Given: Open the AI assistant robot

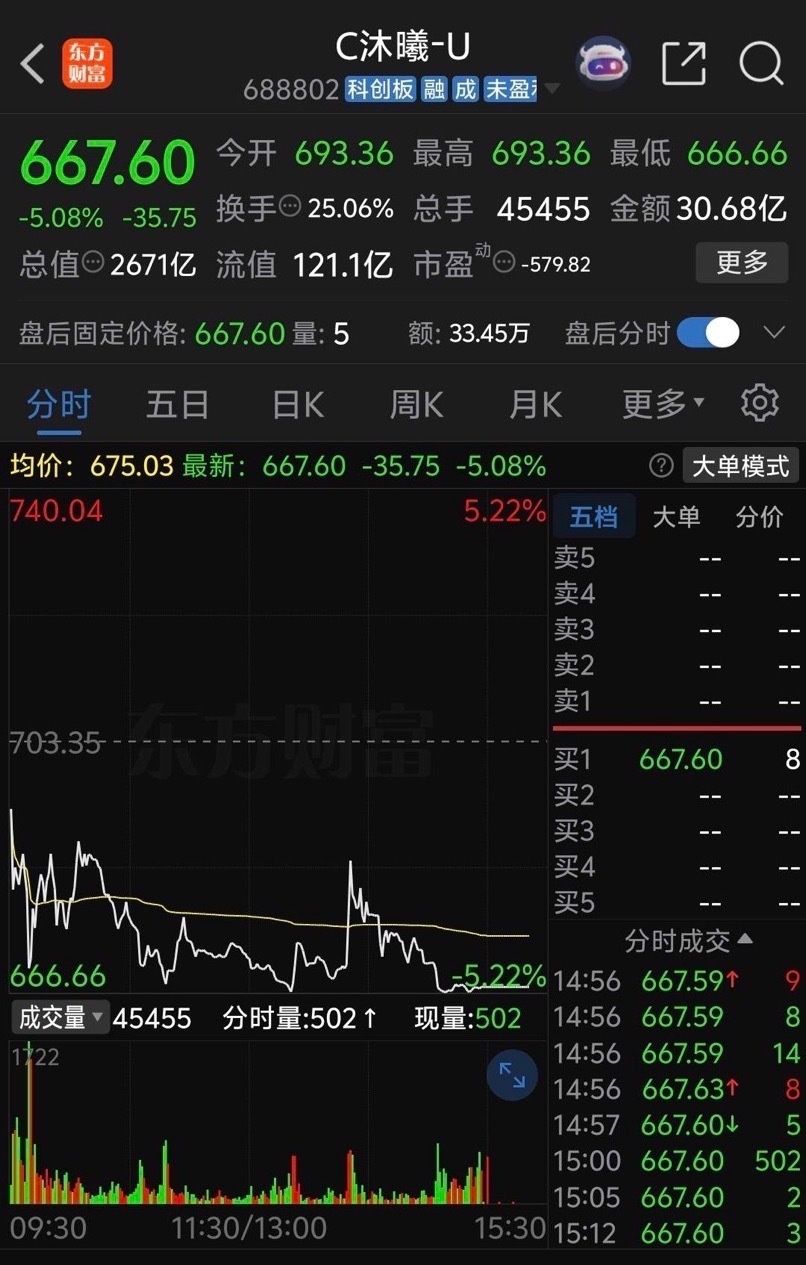Looking at the screenshot, I should (602, 62).
